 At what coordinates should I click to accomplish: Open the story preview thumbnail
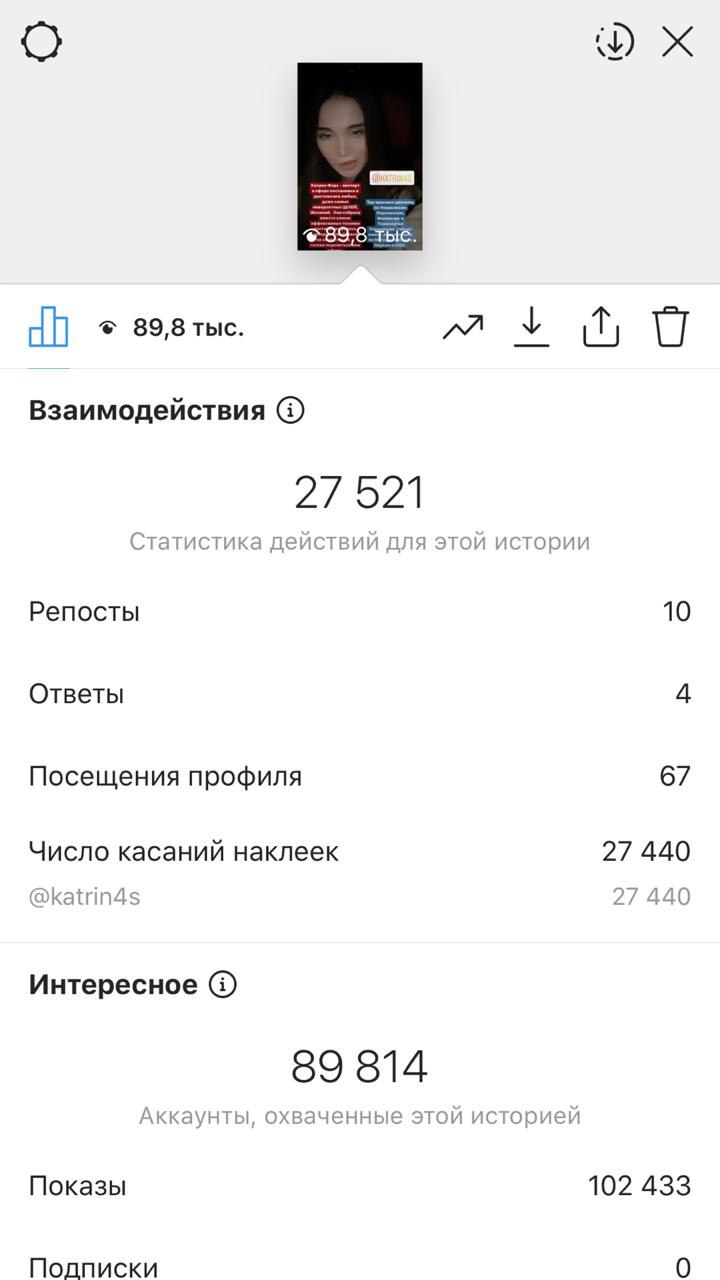tap(360, 156)
